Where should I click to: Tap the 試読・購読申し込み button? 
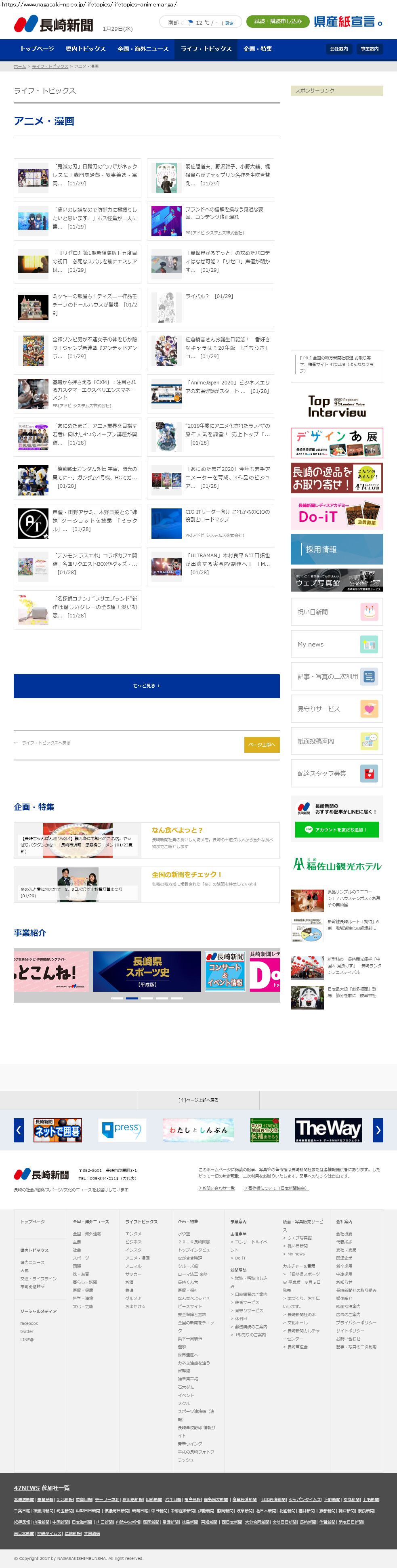tap(277, 21)
